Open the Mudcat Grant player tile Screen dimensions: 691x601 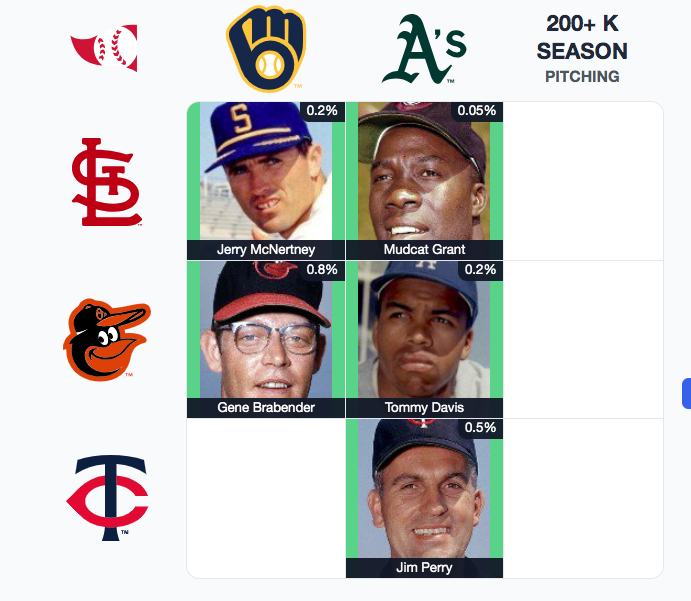pos(424,180)
